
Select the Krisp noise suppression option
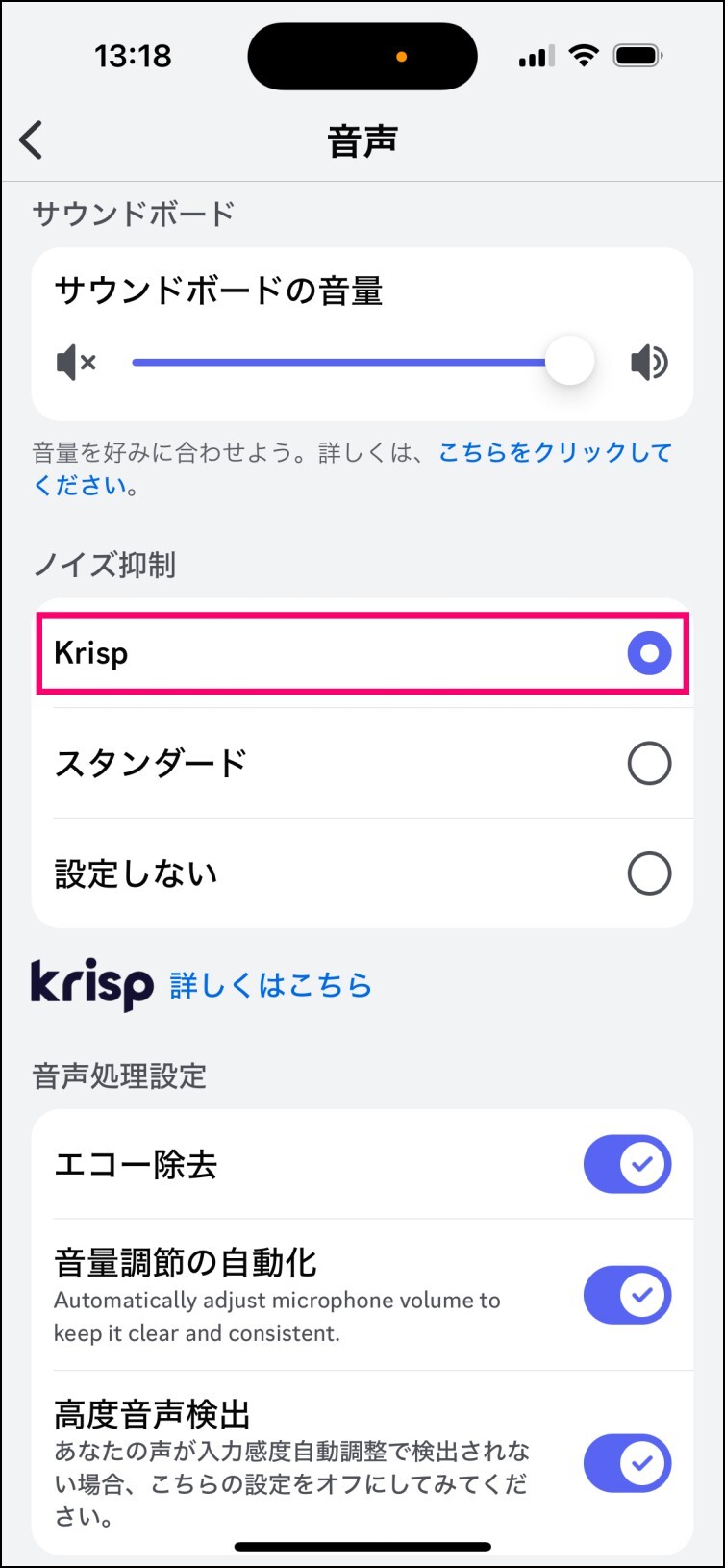[362, 653]
